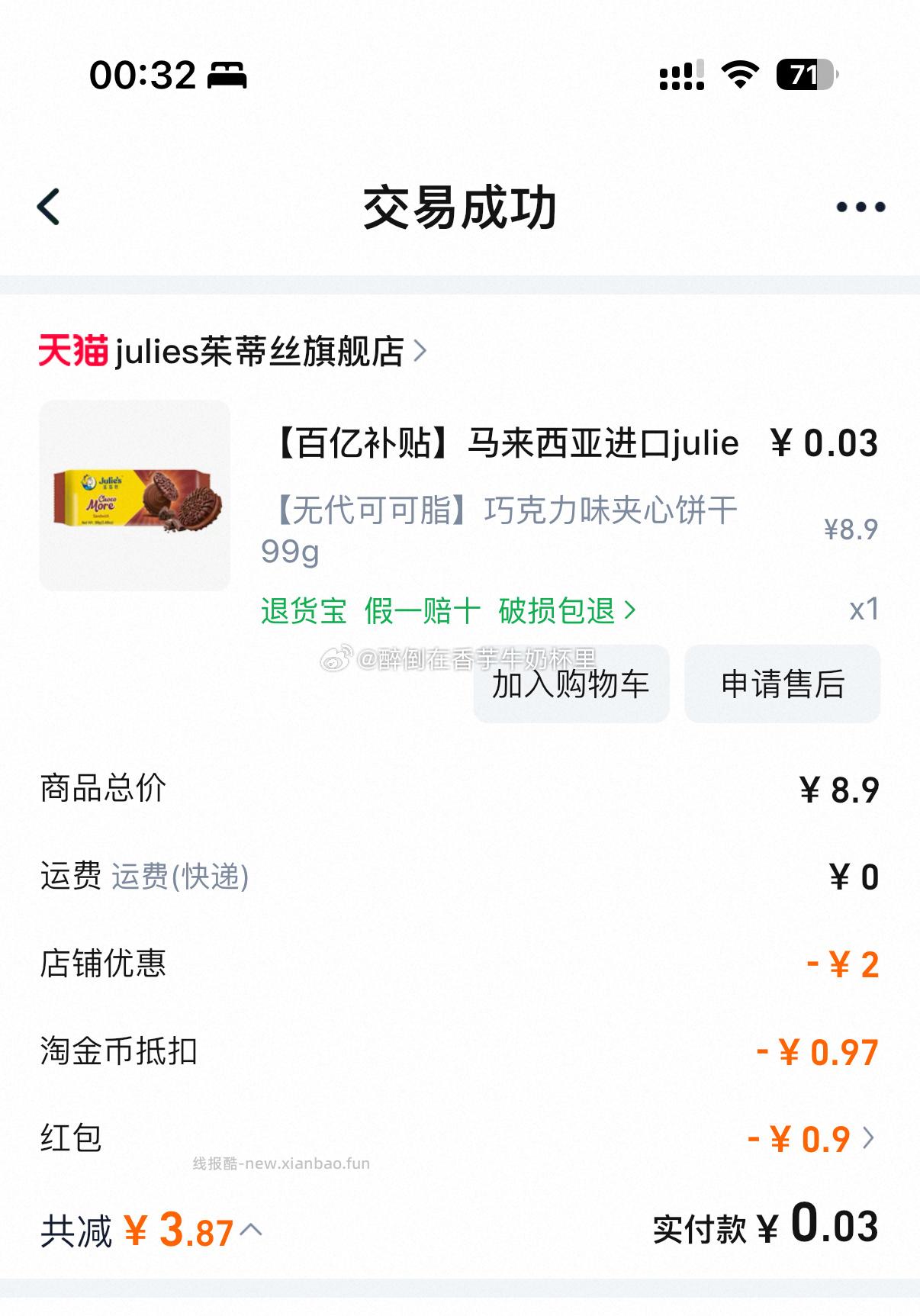Tap 申请售后 to request after-sales service
Image resolution: width=920 pixels, height=1316 pixels.
781,685
